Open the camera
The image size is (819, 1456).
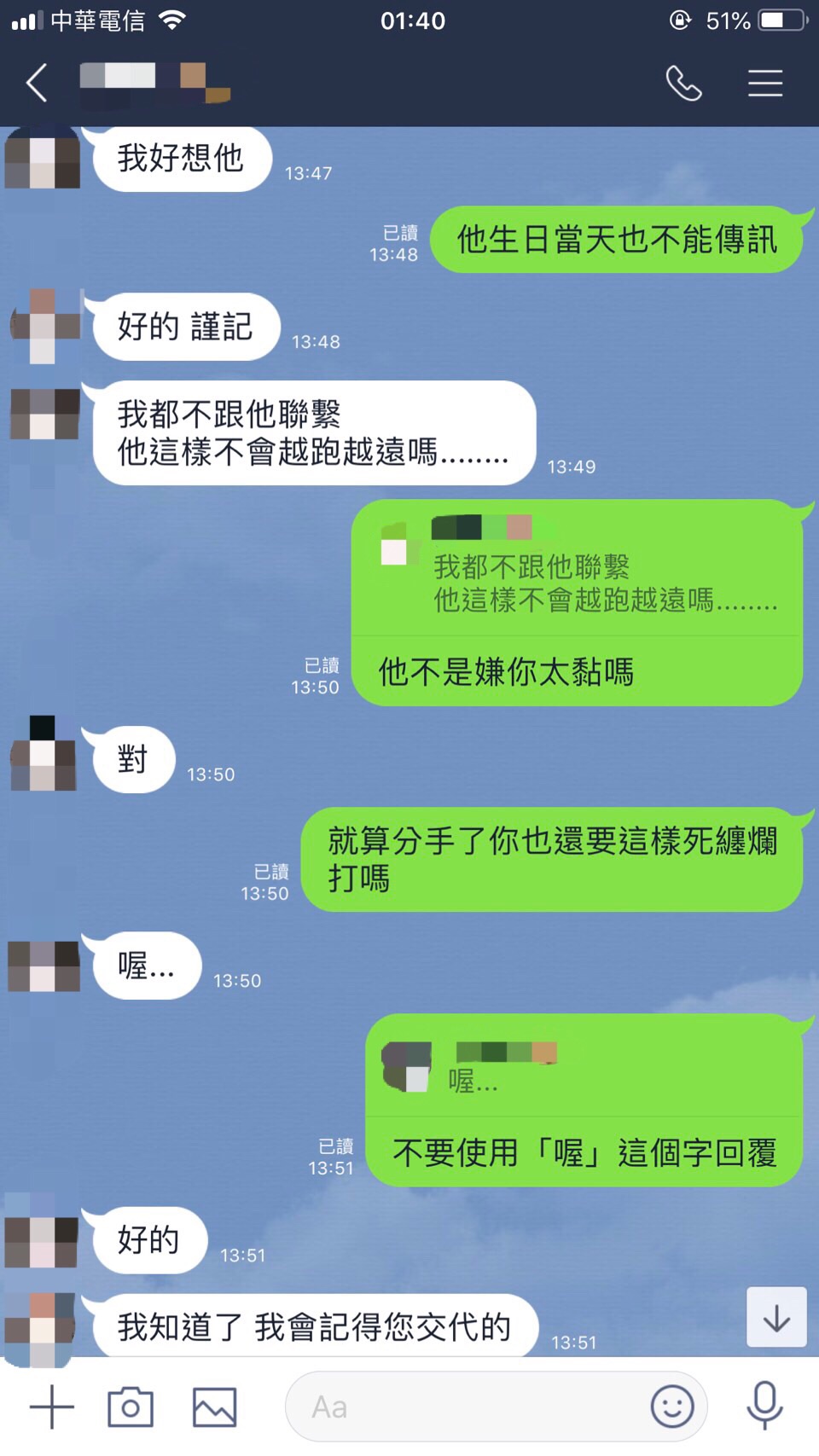131,1407
